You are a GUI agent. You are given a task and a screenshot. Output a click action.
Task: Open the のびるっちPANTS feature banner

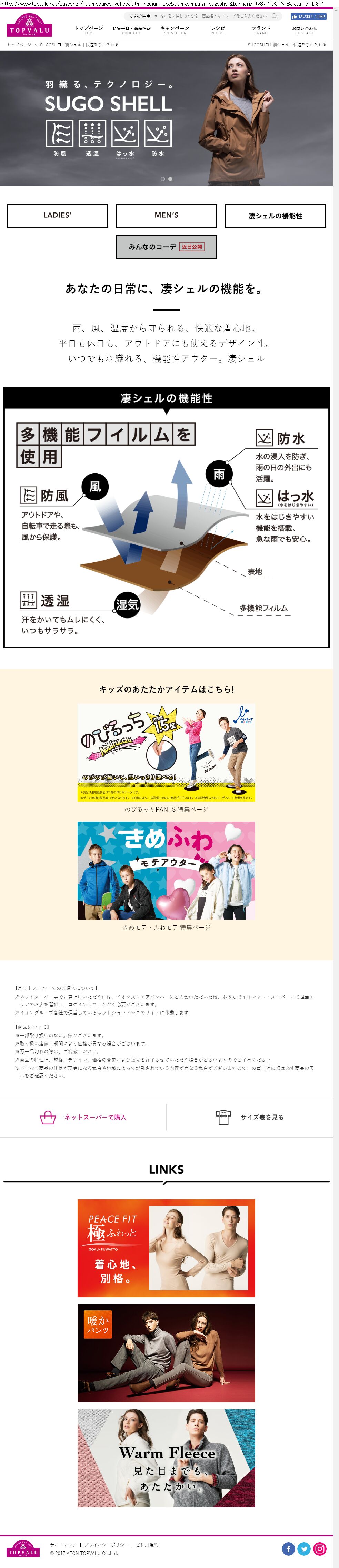166,752
